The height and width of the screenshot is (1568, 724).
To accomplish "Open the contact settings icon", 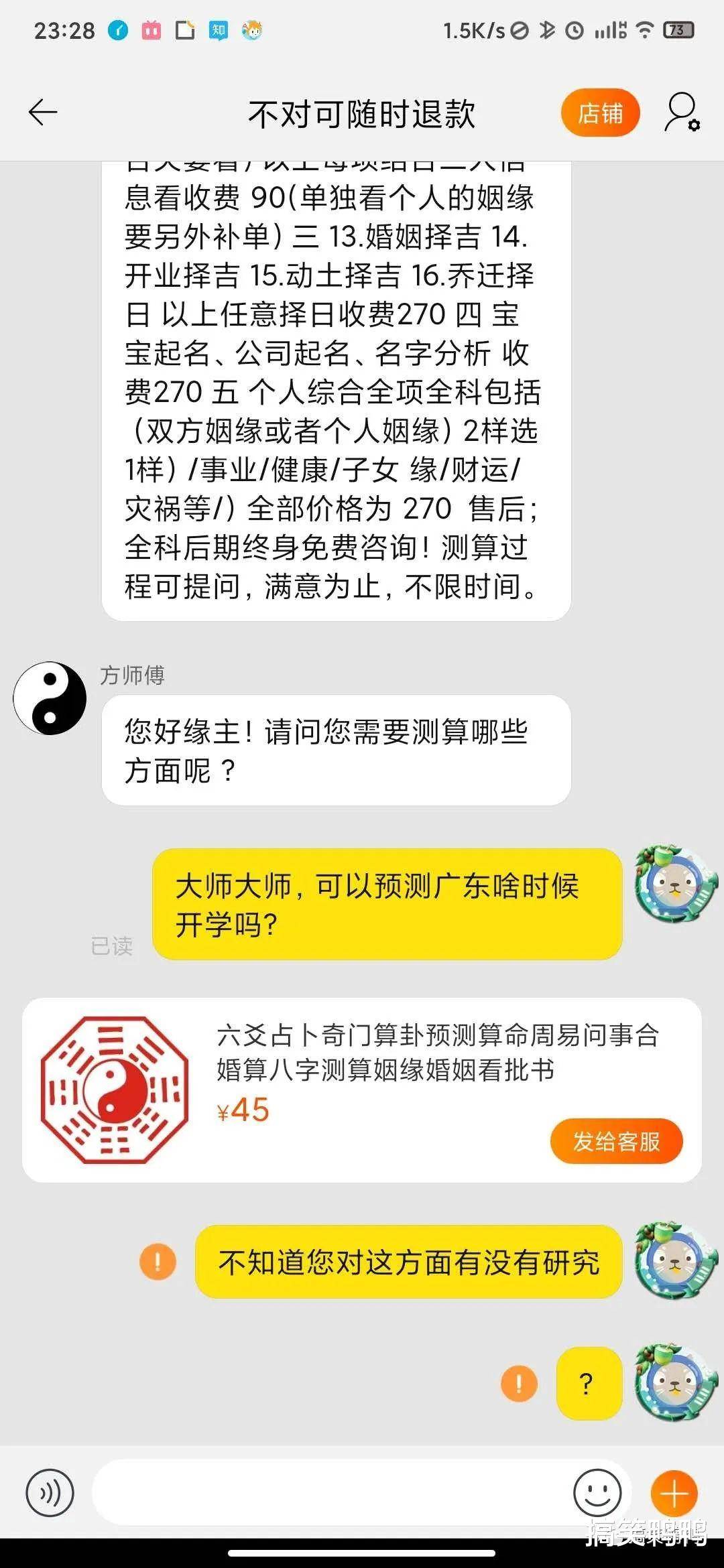I will [682, 113].
